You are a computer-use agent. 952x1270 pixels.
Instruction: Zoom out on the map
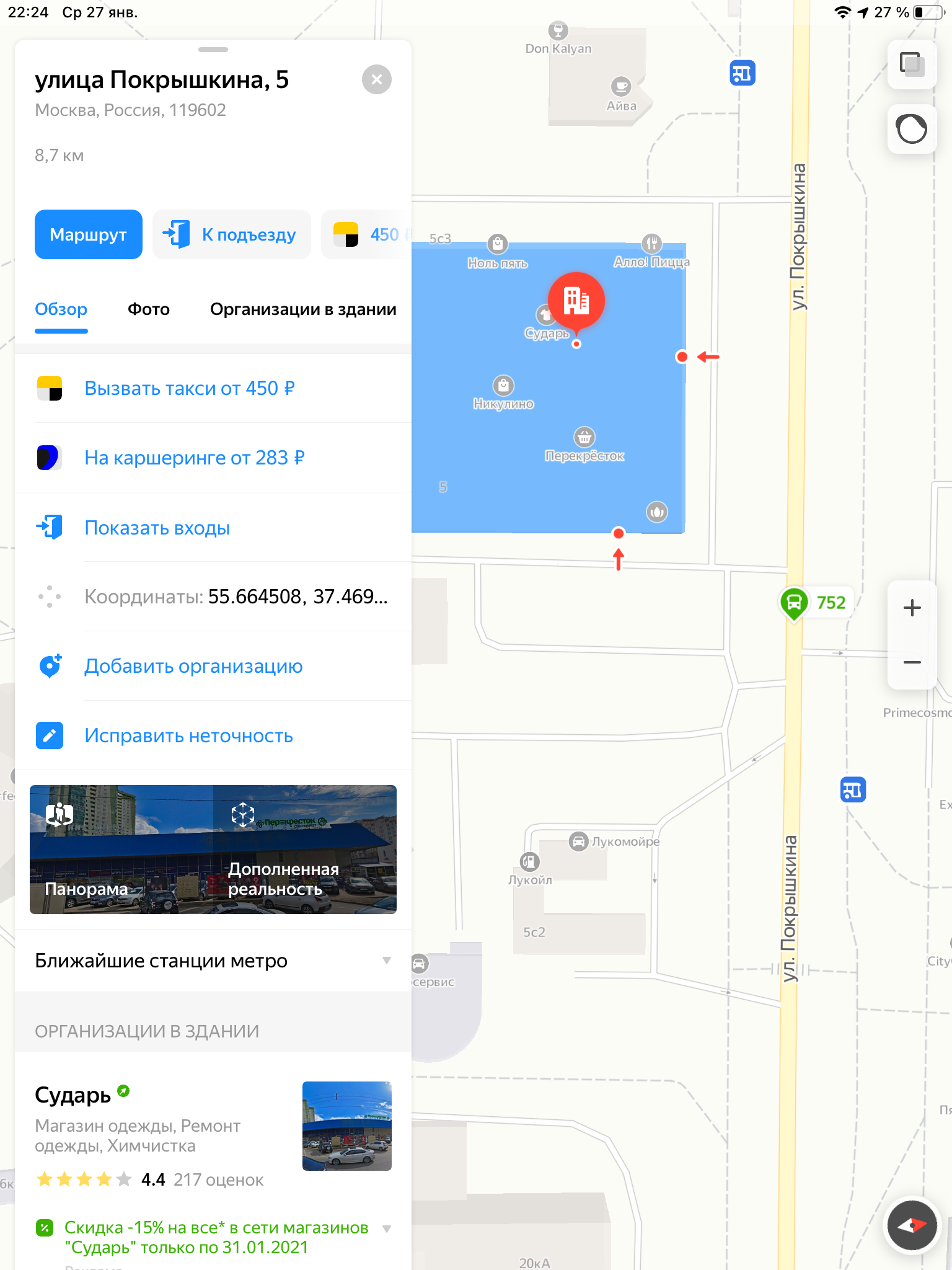[x=912, y=662]
